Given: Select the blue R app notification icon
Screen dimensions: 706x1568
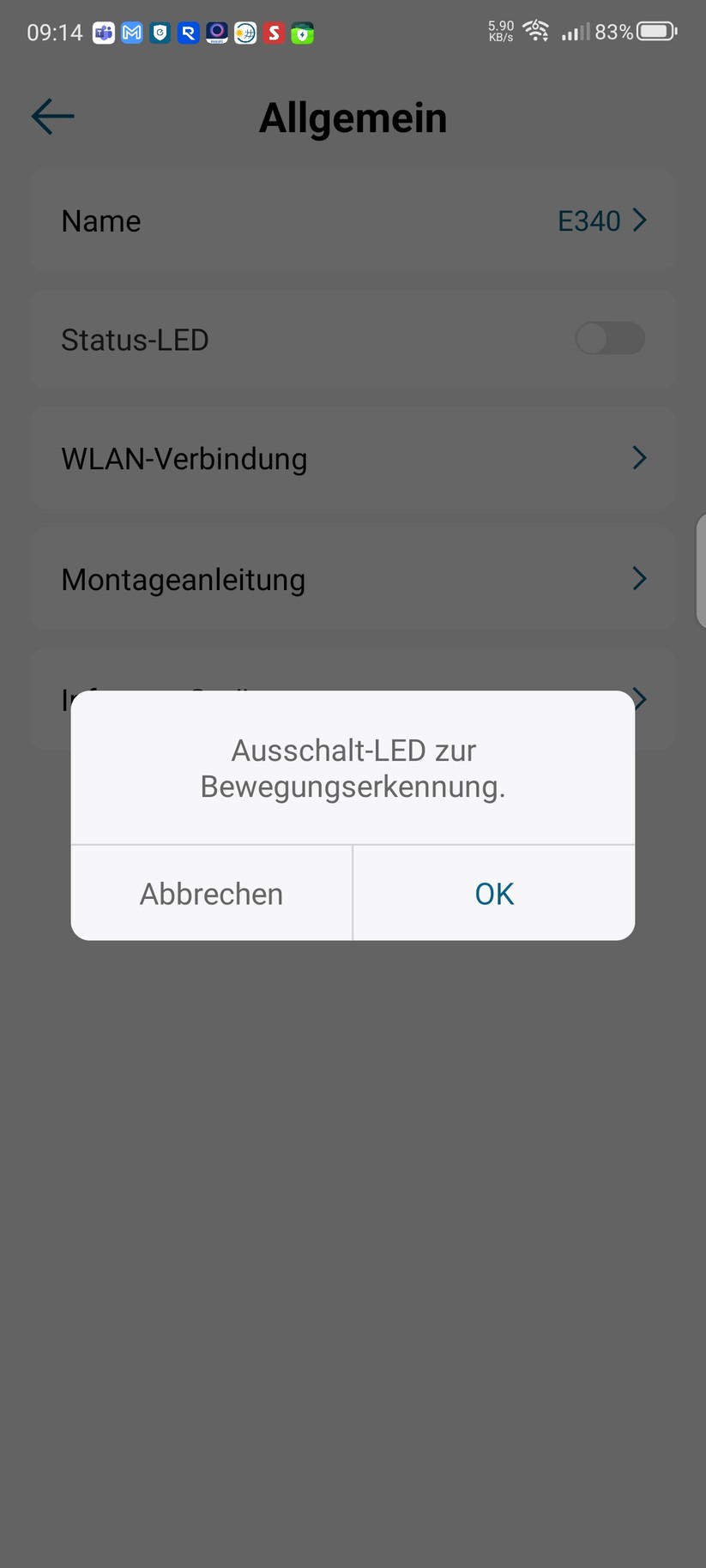Looking at the screenshot, I should tap(188, 32).
